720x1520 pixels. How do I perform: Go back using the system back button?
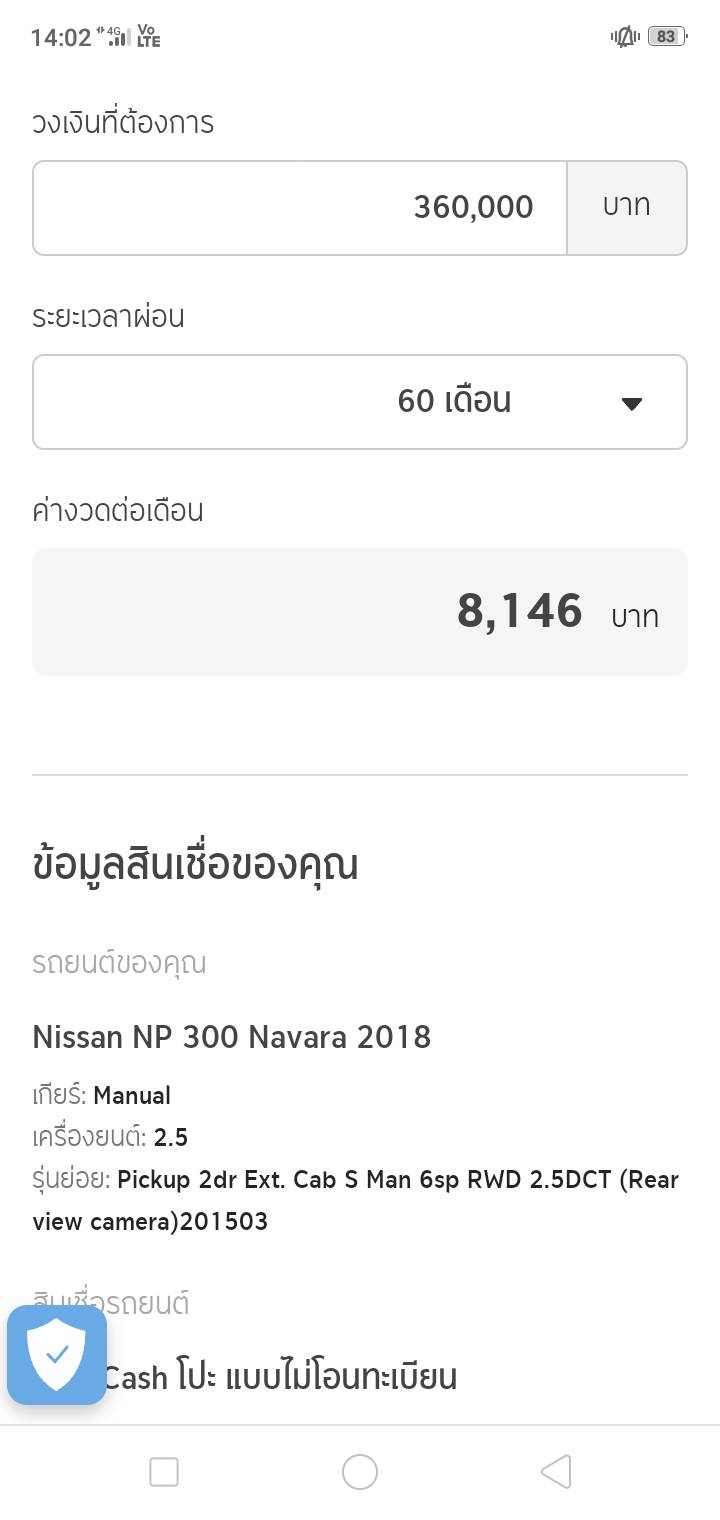pyautogui.click(x=556, y=1472)
